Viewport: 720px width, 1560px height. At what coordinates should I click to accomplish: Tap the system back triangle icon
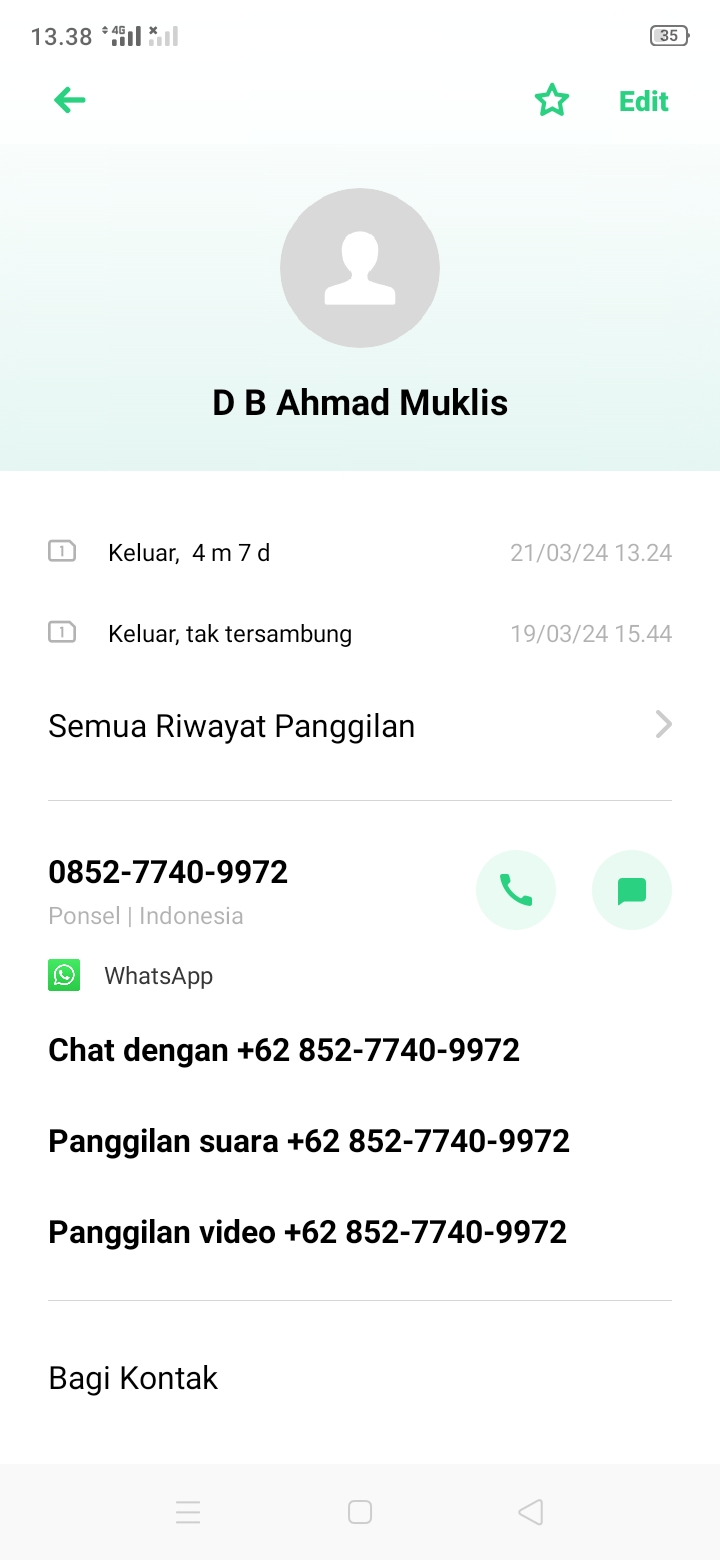tap(529, 1512)
